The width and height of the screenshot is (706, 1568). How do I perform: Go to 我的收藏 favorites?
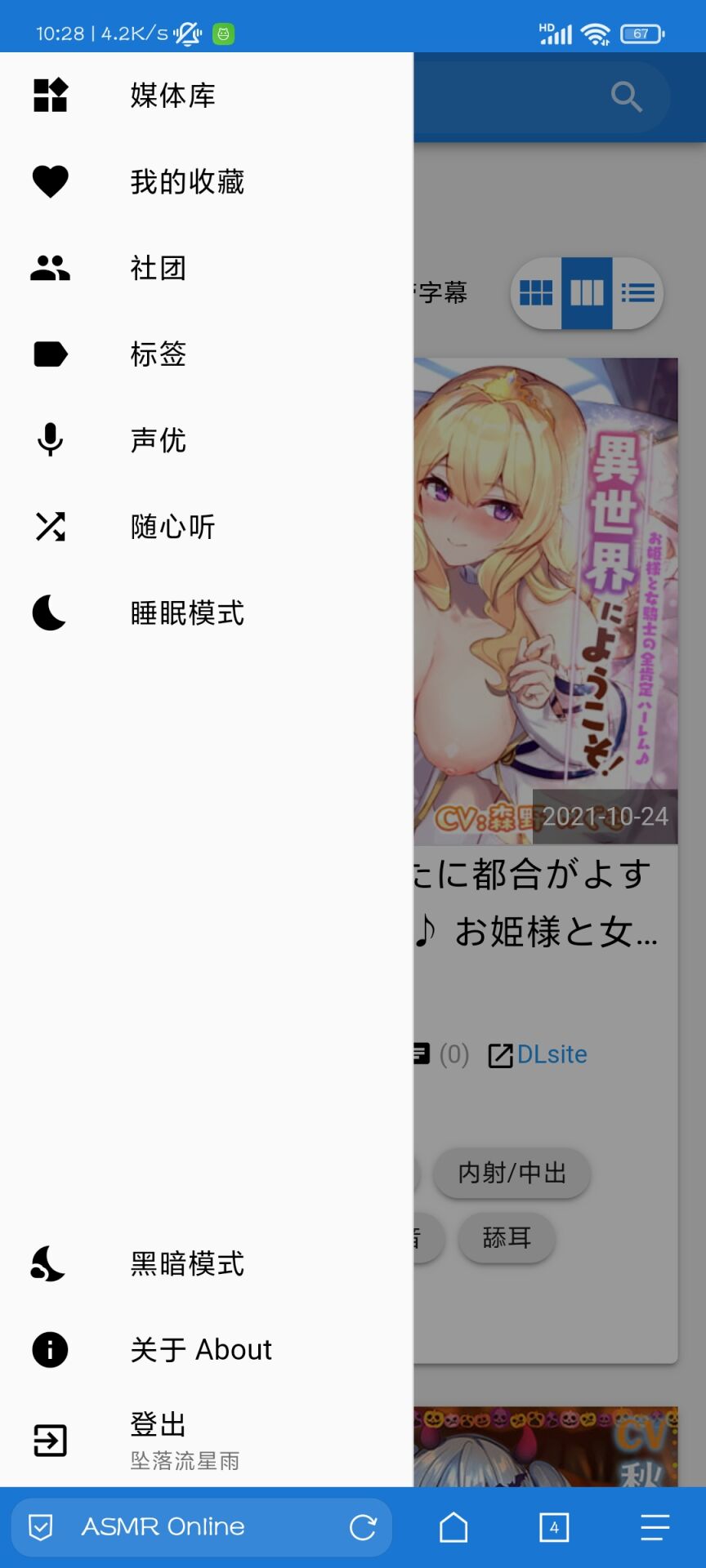click(186, 181)
